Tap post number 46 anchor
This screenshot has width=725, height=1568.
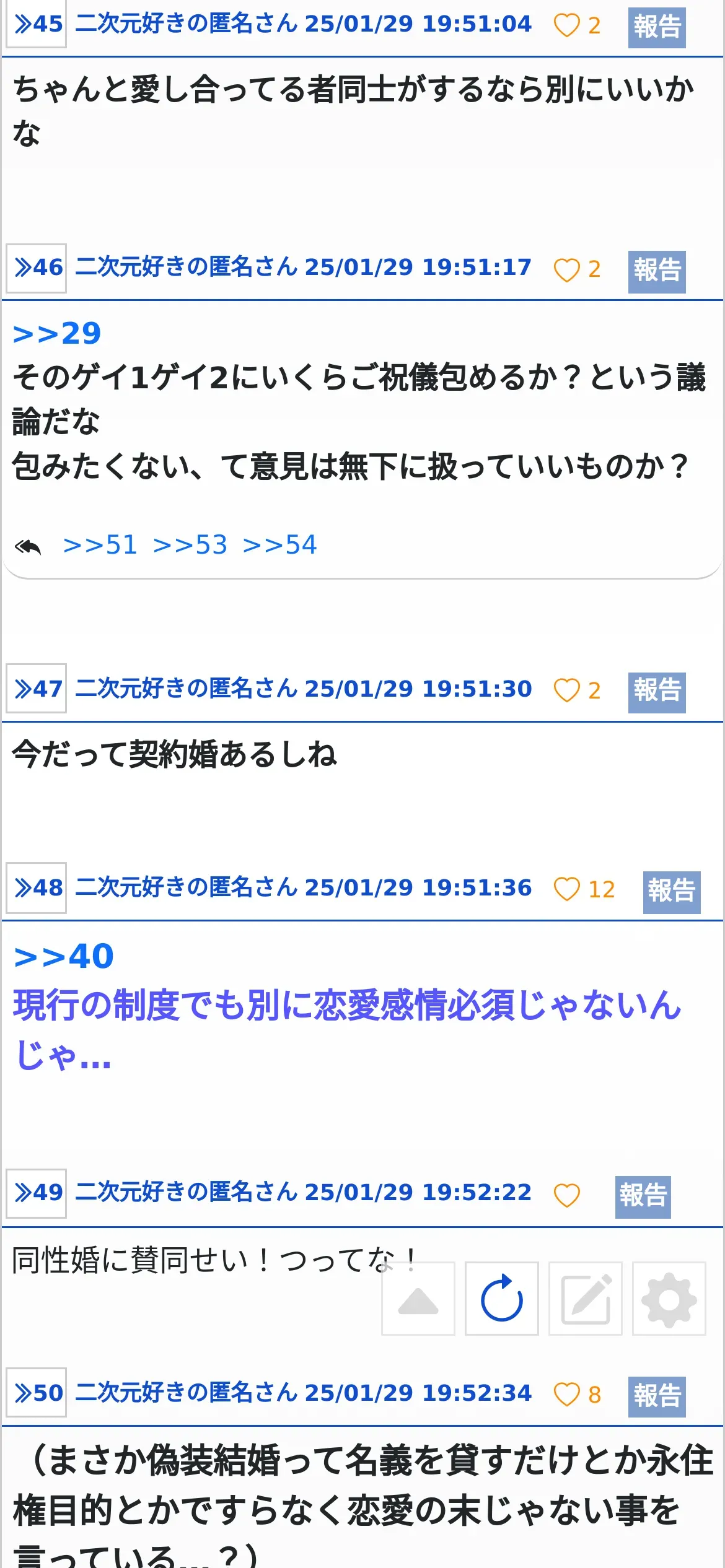[37, 268]
